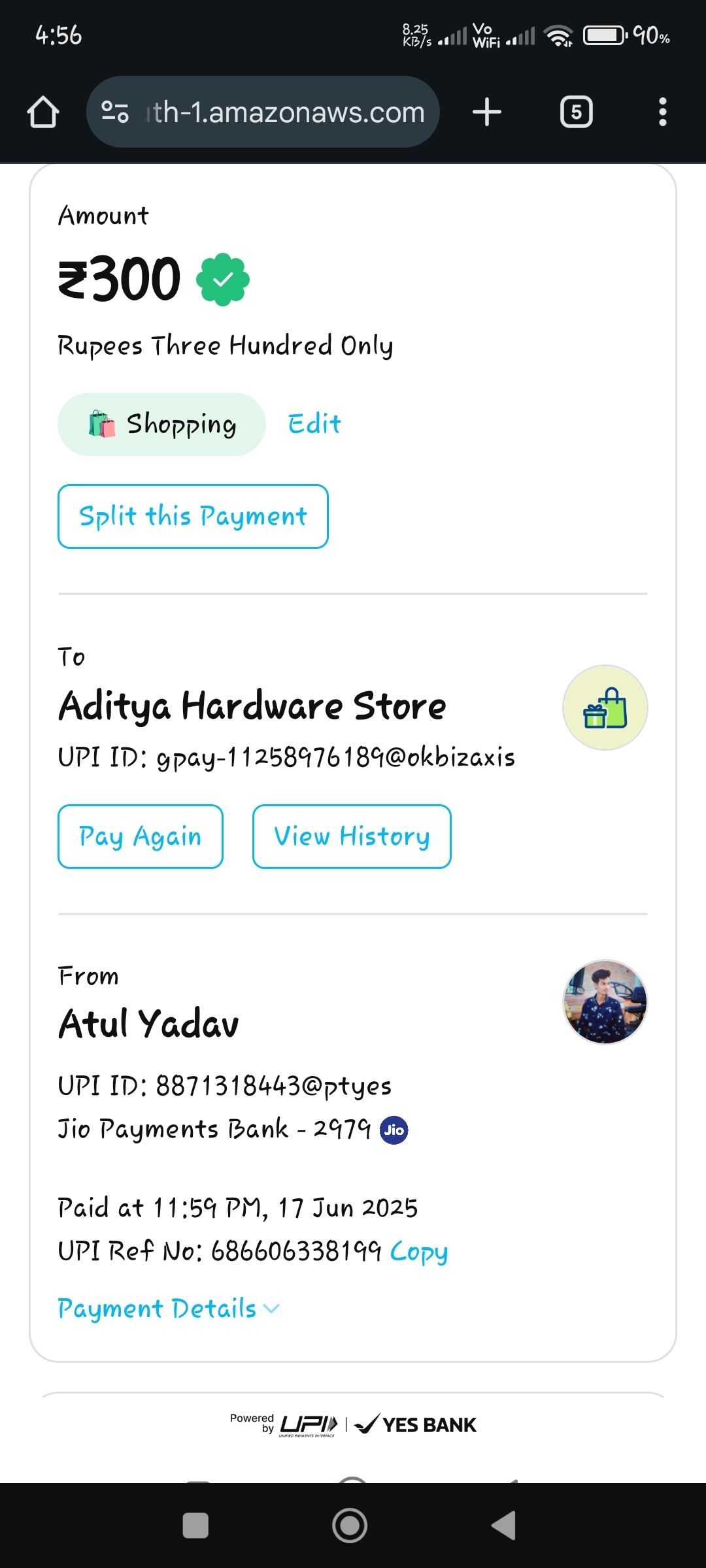
Task: Pay Aditya Hardware Store again
Action: tap(141, 837)
